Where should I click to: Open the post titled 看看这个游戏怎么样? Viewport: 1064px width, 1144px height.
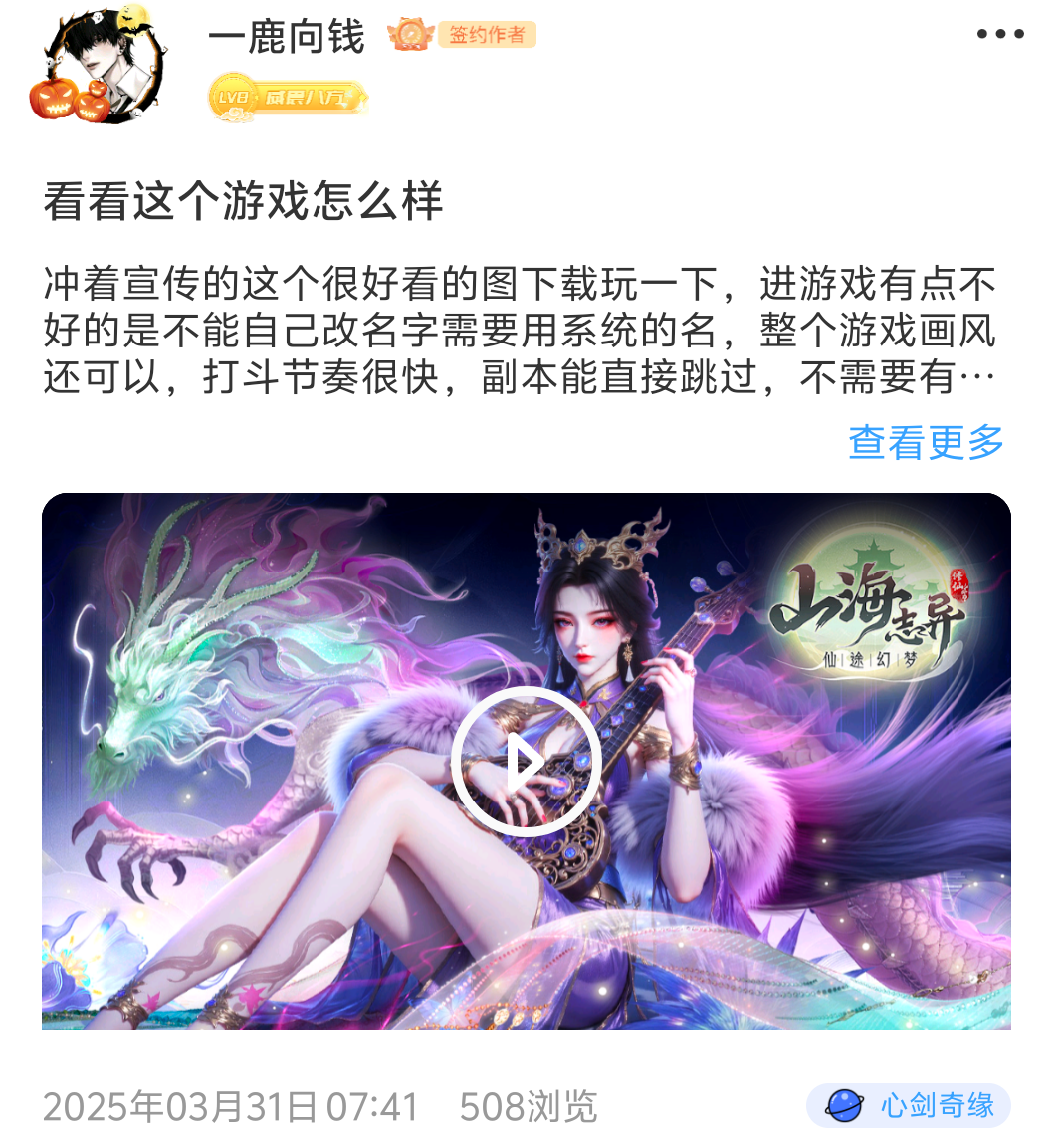pos(242,200)
